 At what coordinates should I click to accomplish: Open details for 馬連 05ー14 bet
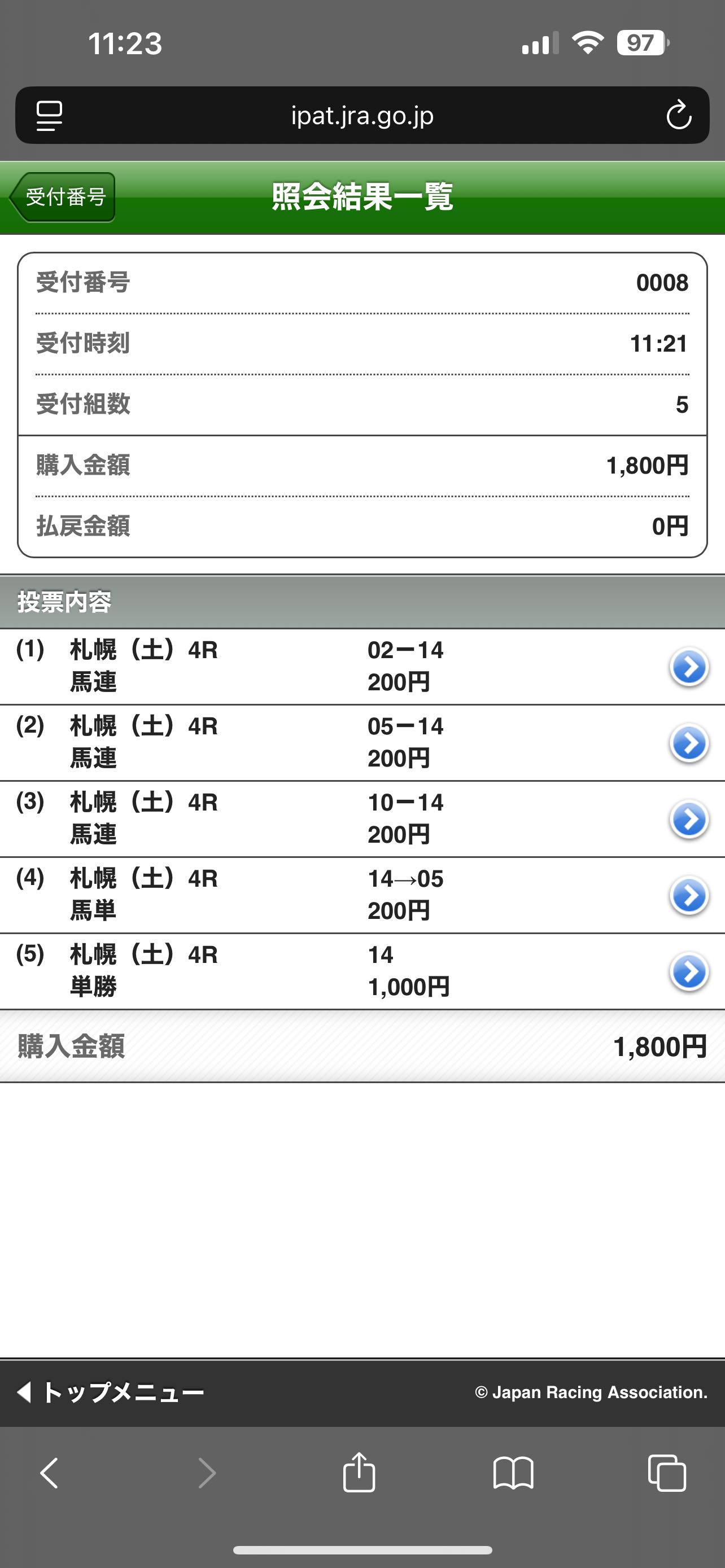(688, 743)
